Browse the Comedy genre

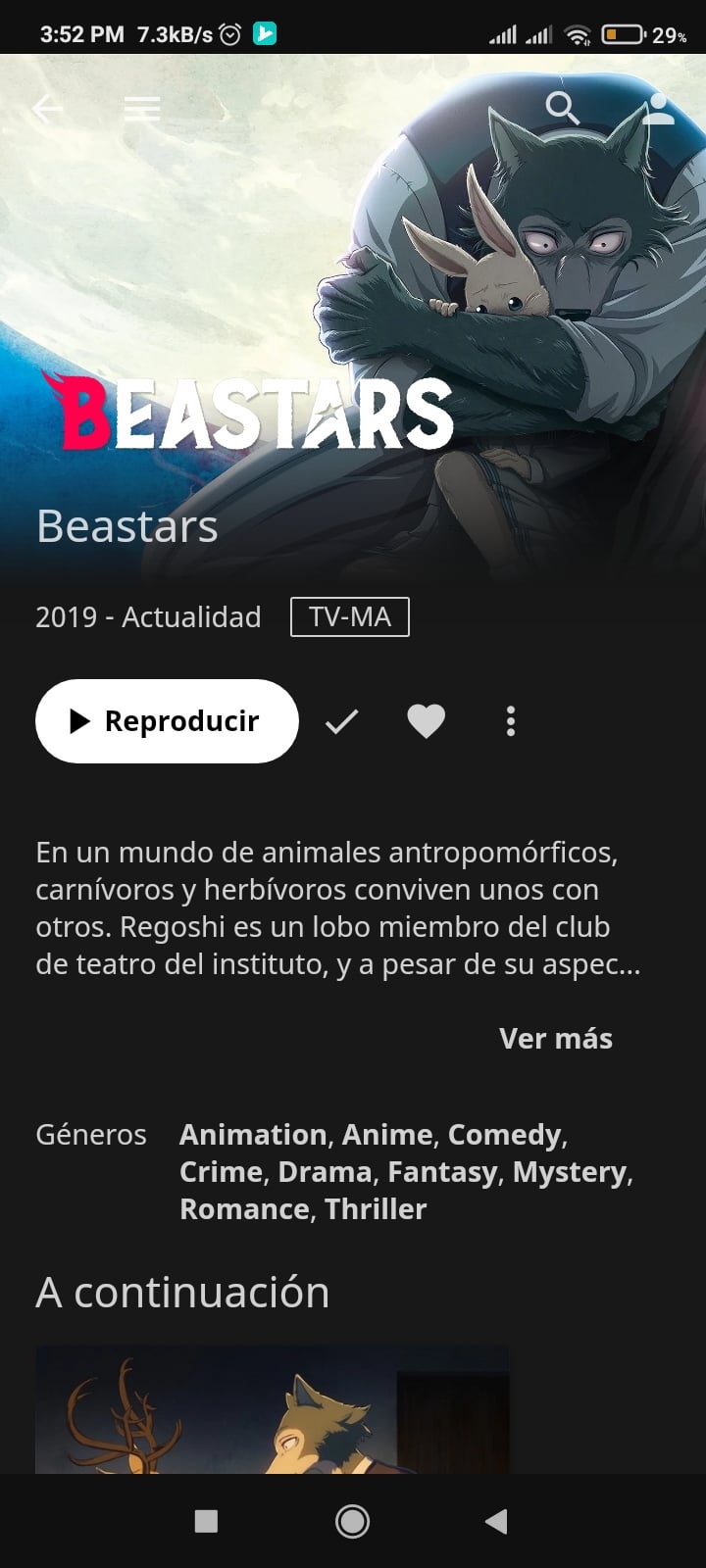click(504, 1135)
